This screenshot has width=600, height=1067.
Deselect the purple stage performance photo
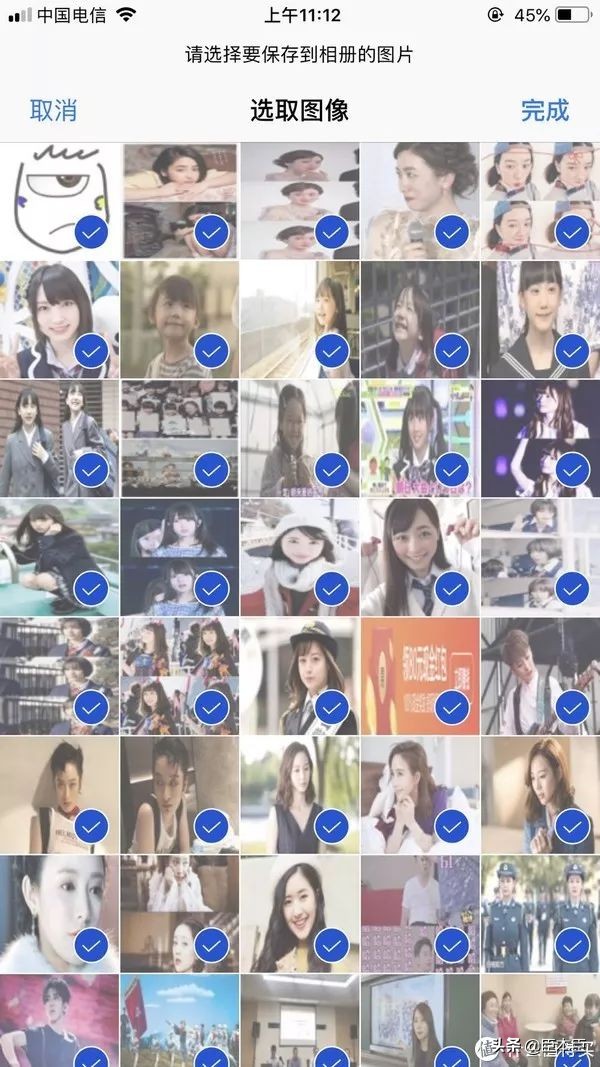tap(572, 468)
